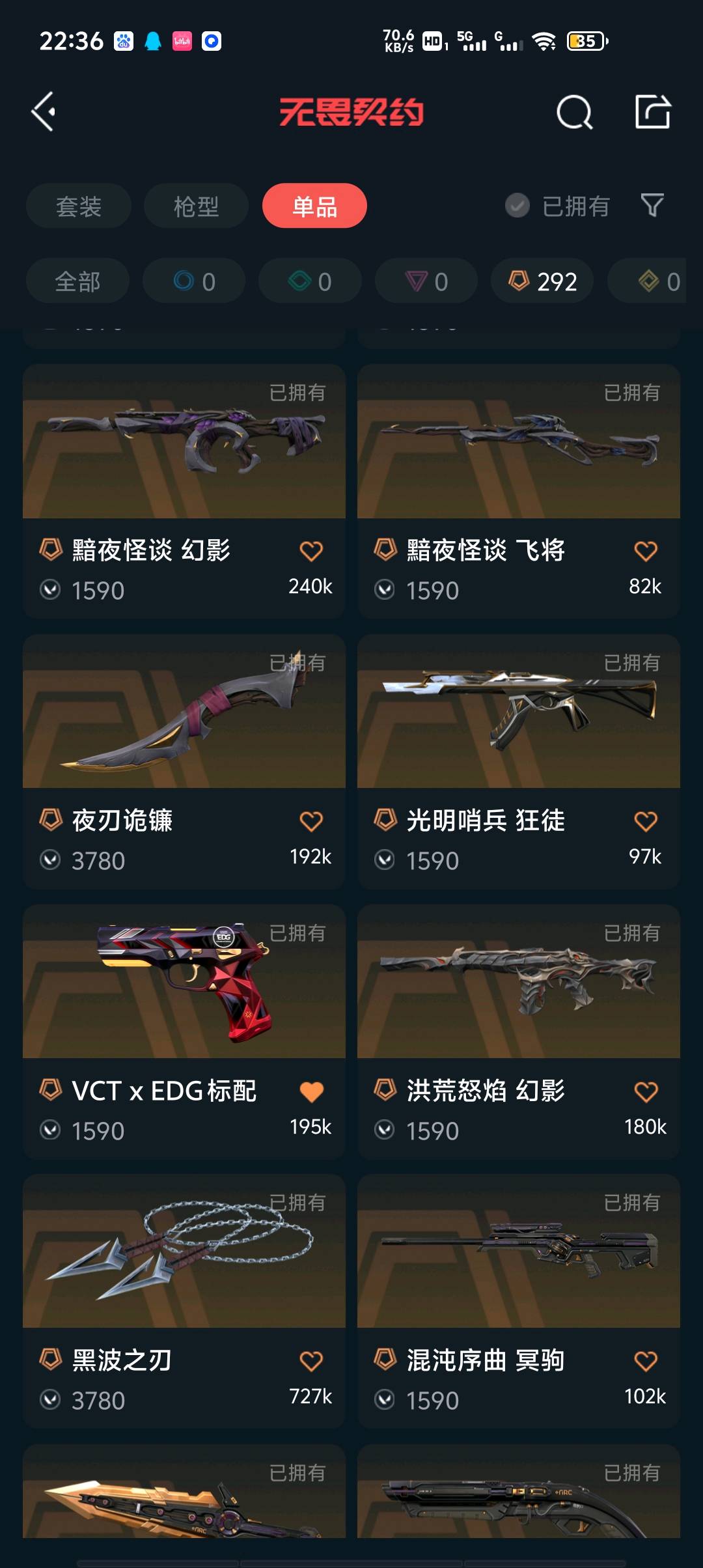Open the 夜刃诡镰 knife card
This screenshot has width=703, height=1568.
click(x=184, y=761)
